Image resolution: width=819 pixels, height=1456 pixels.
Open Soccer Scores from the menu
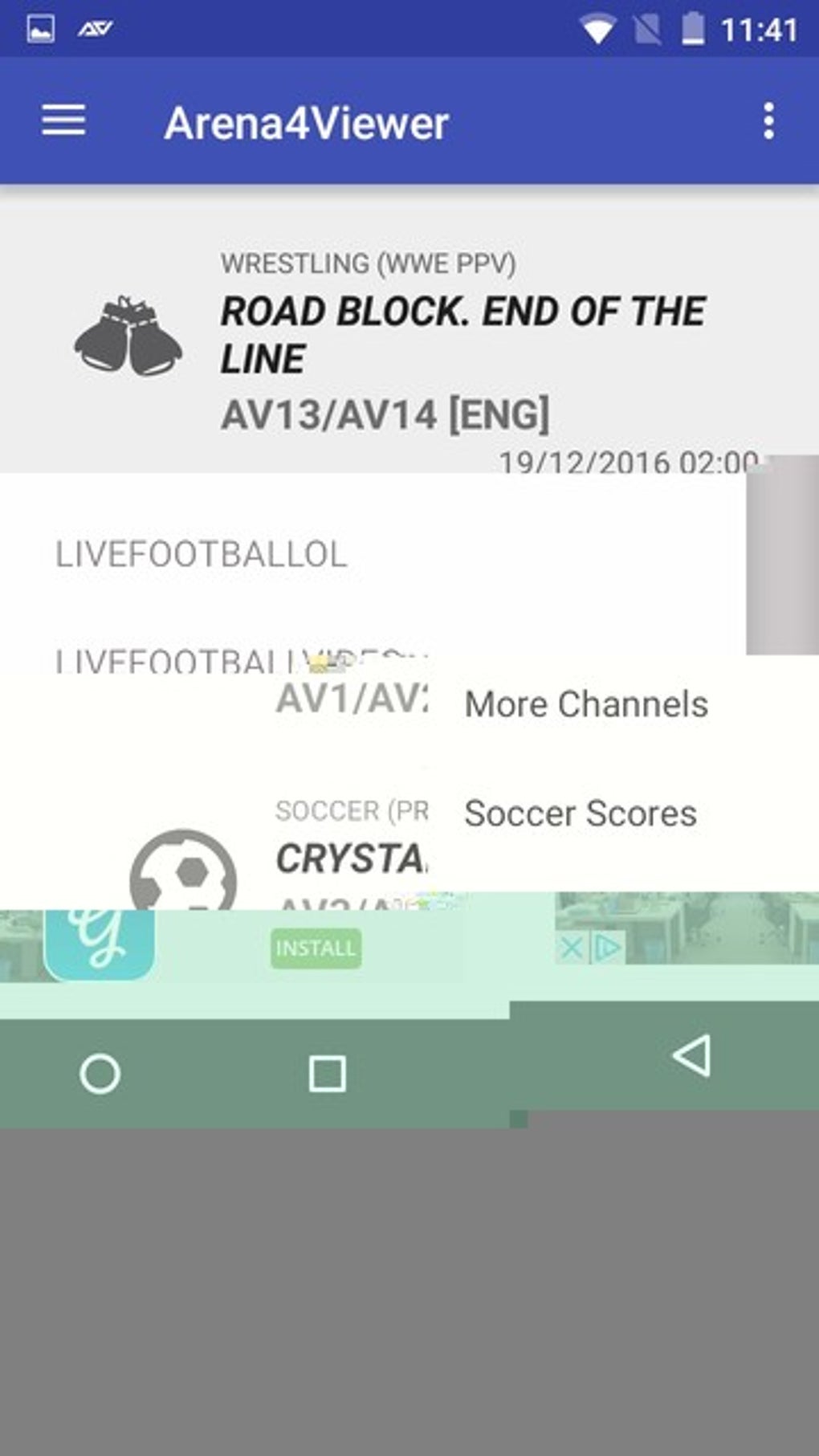pyautogui.click(x=580, y=814)
